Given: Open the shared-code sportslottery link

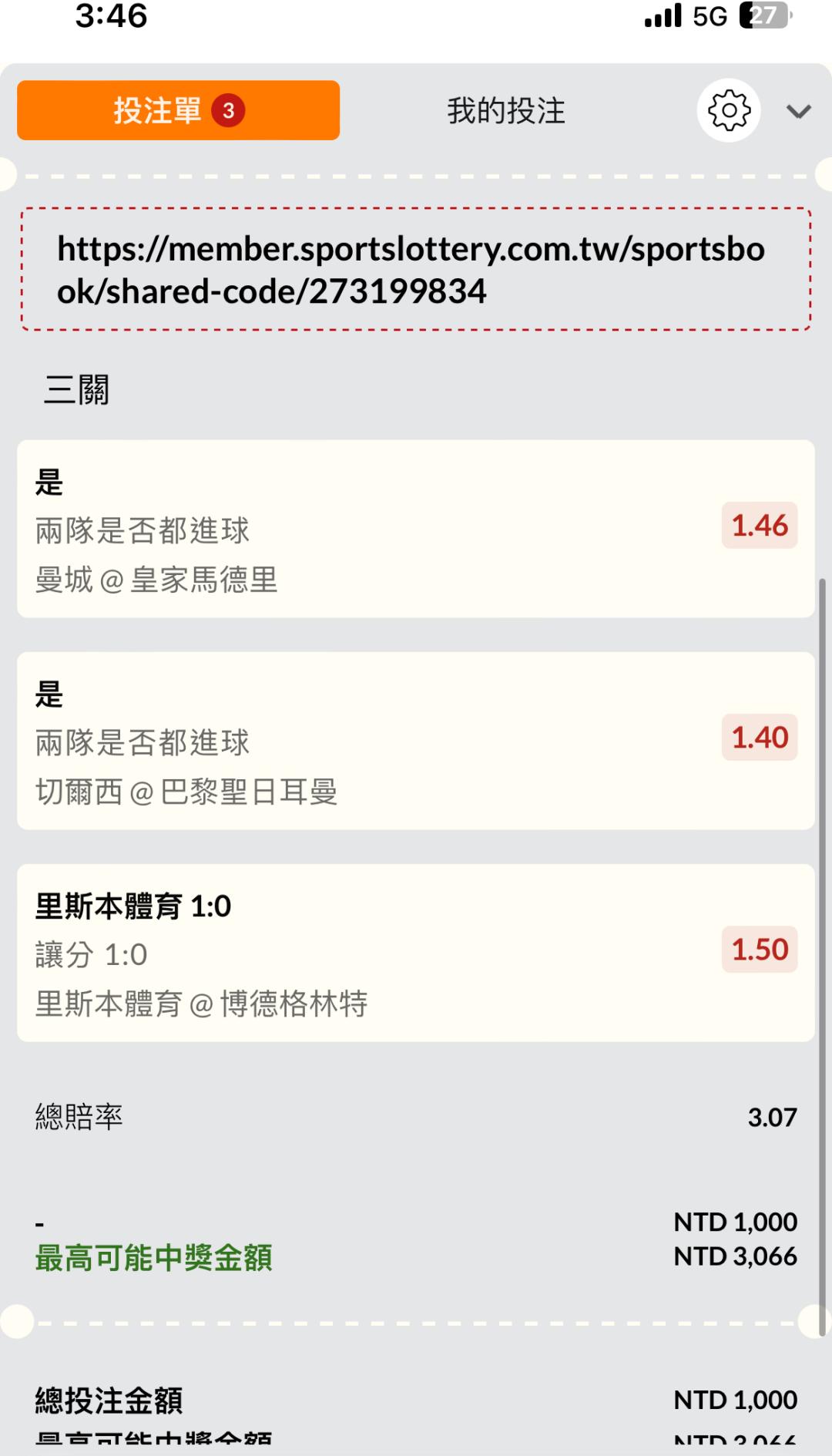Looking at the screenshot, I should pyautogui.click(x=411, y=270).
